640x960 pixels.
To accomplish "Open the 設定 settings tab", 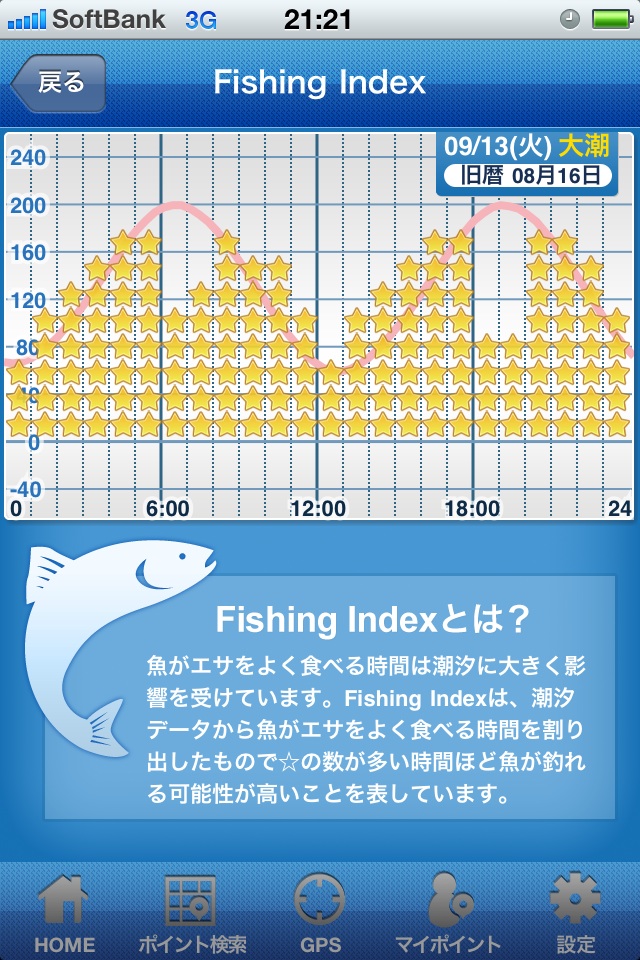I will click(575, 912).
